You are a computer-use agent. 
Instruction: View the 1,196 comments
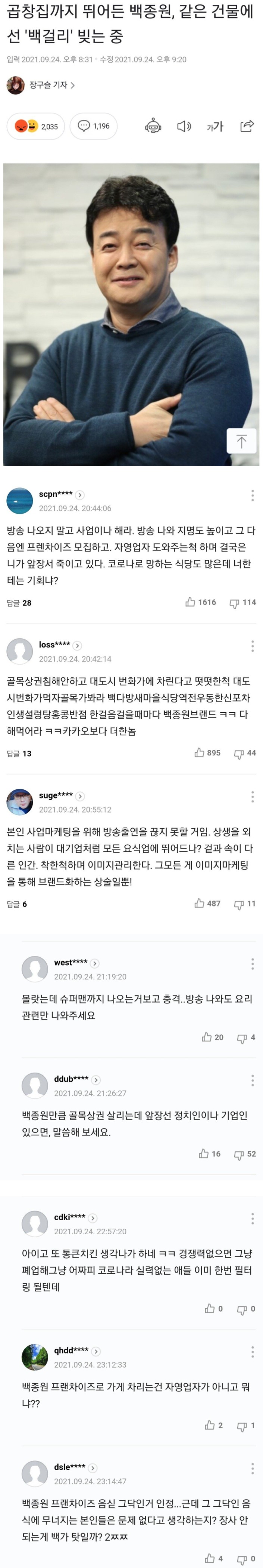pyautogui.click(x=93, y=126)
